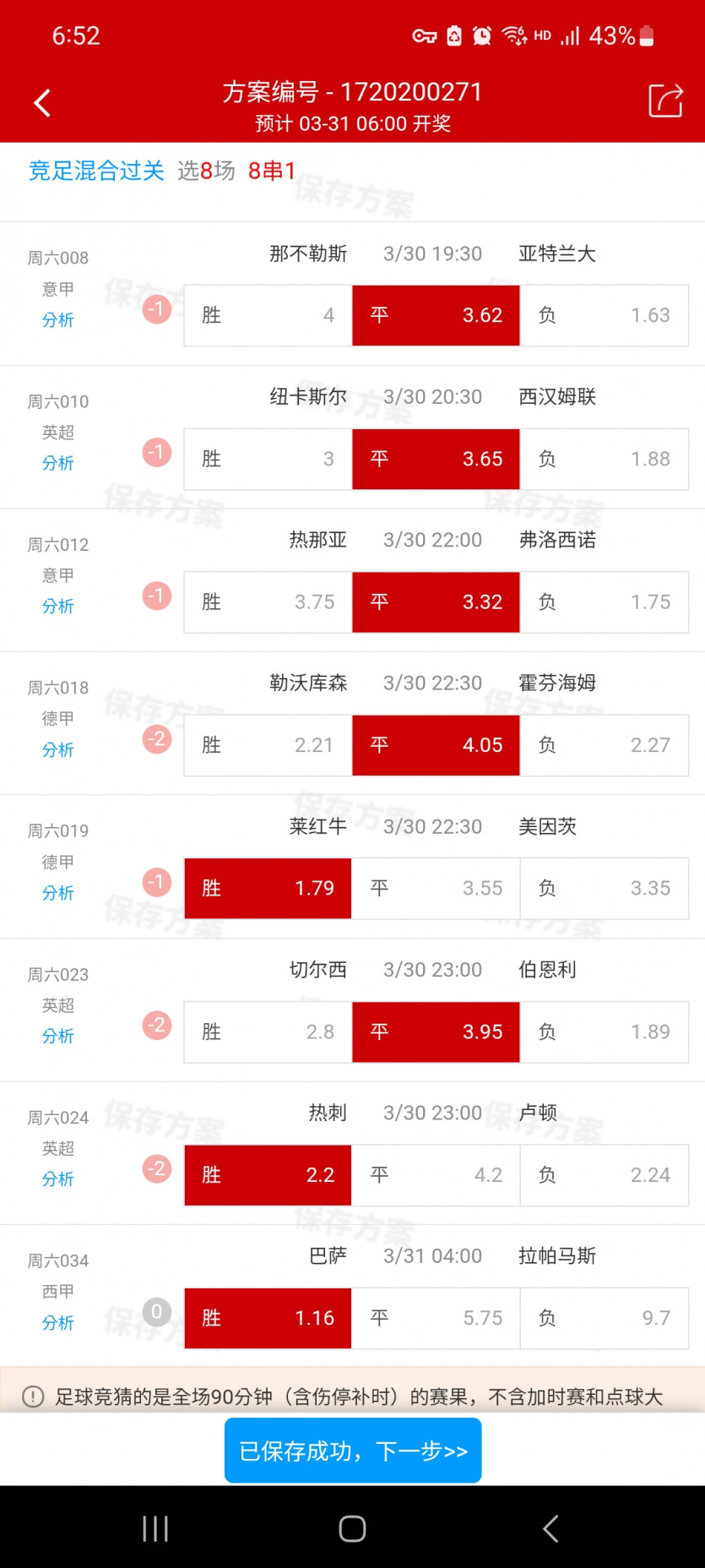
Task: Go back using the top-left arrow
Action: tap(42, 103)
